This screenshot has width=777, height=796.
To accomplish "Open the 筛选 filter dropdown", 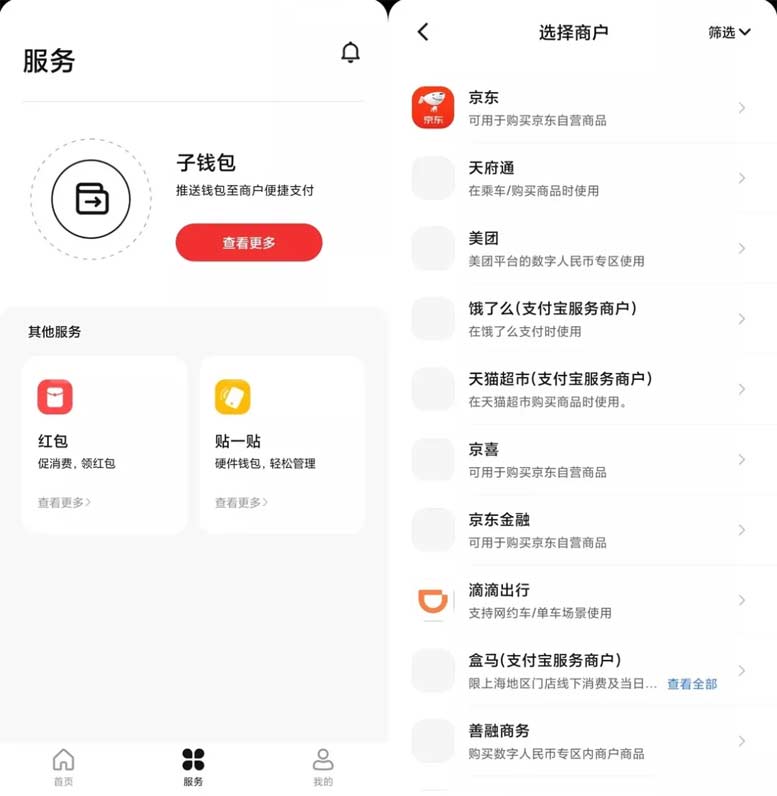I will tap(728, 31).
